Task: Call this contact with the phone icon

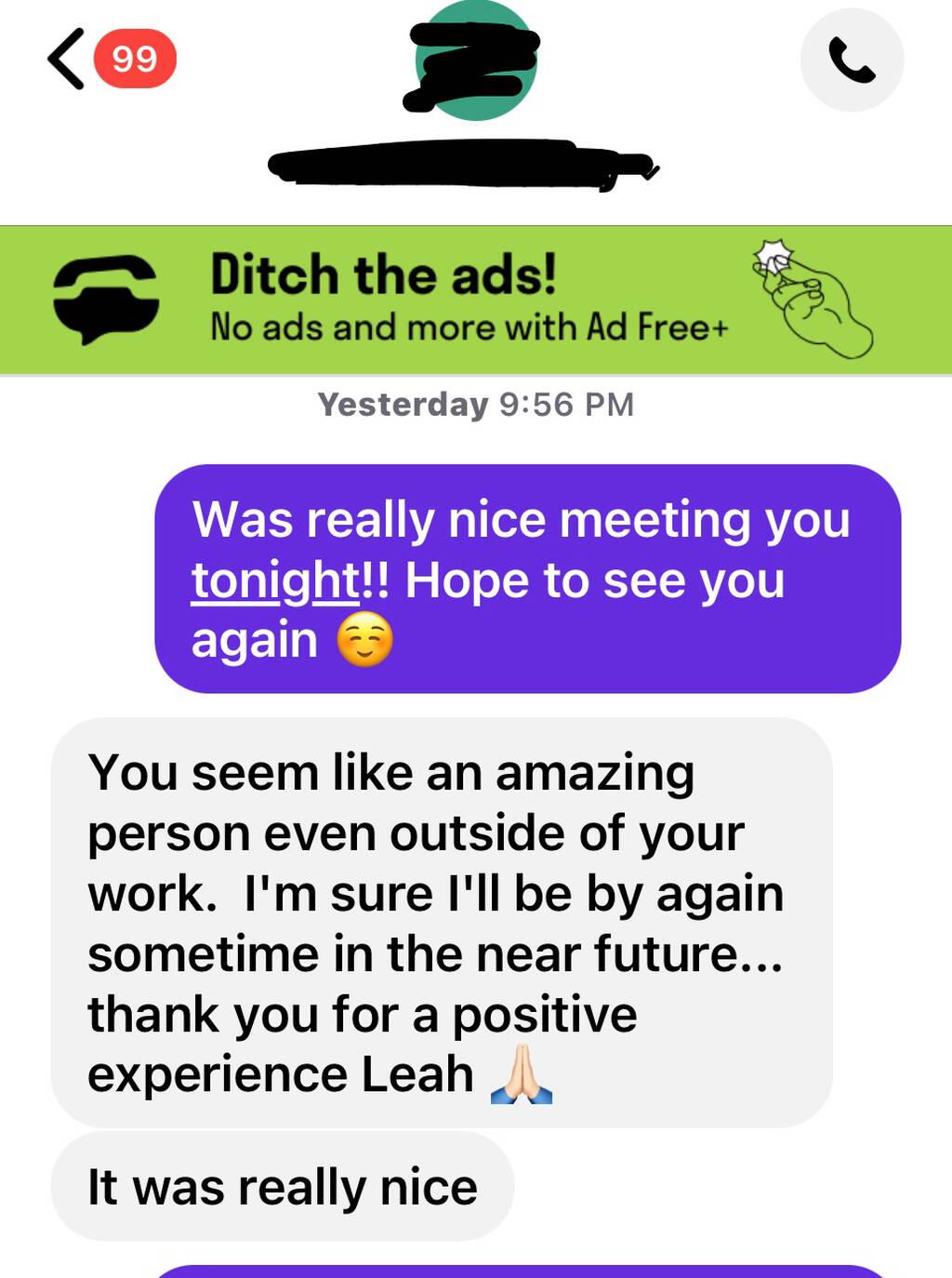Action: point(852,60)
